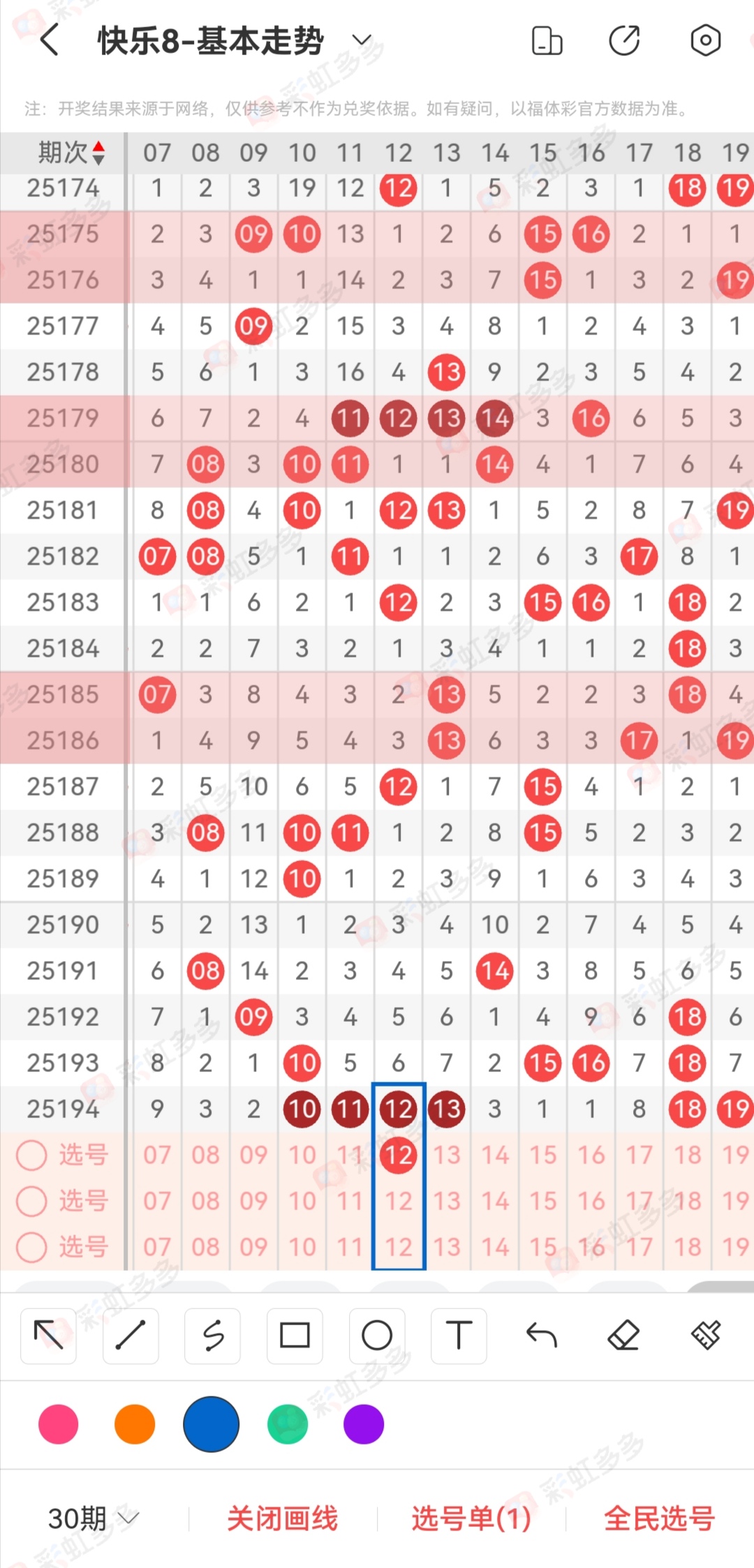Image resolution: width=754 pixels, height=1568 pixels.
Task: Choose the orange color swatch
Action: [135, 1424]
